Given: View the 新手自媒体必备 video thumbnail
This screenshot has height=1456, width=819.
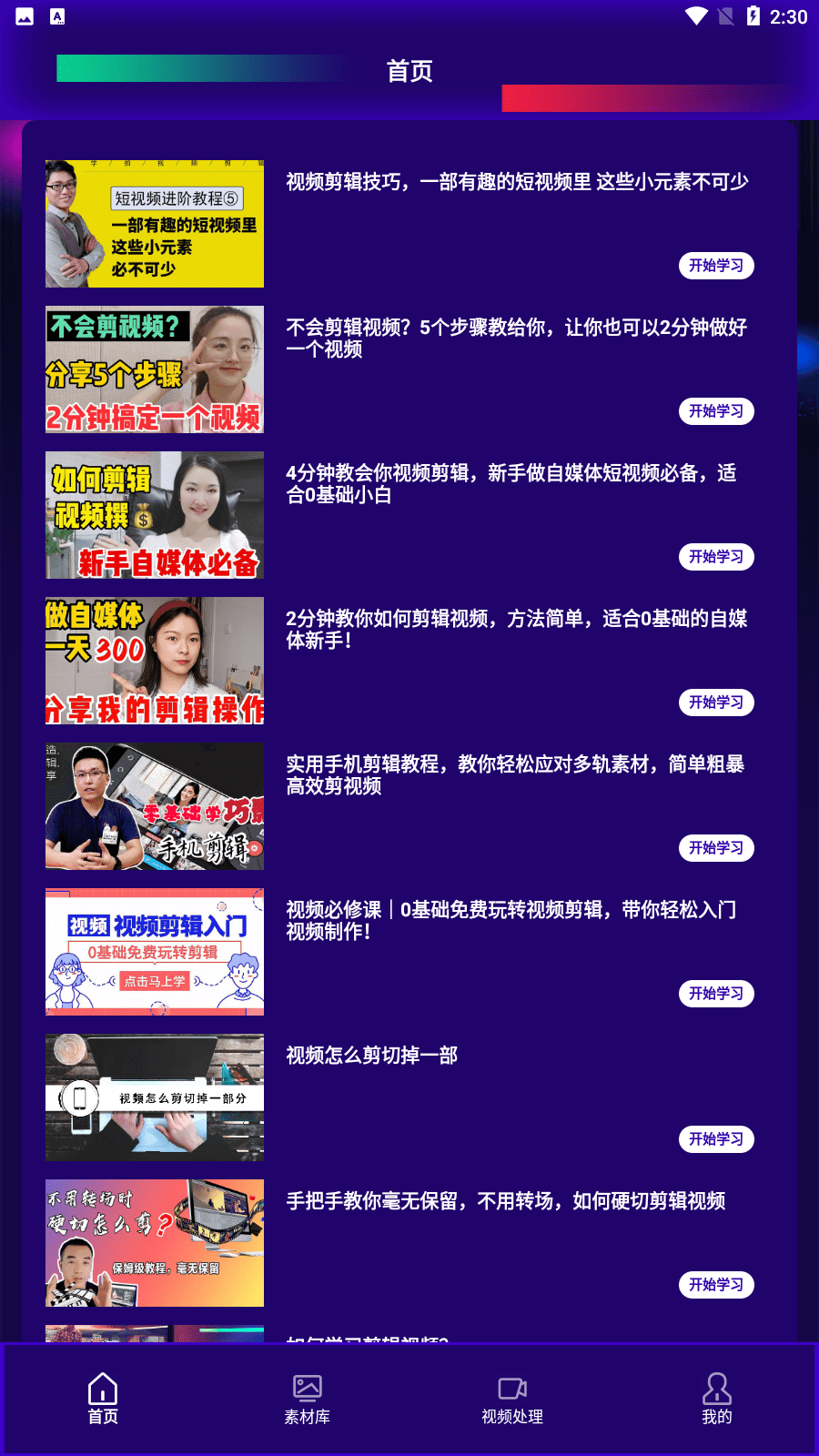Looking at the screenshot, I should 155,515.
